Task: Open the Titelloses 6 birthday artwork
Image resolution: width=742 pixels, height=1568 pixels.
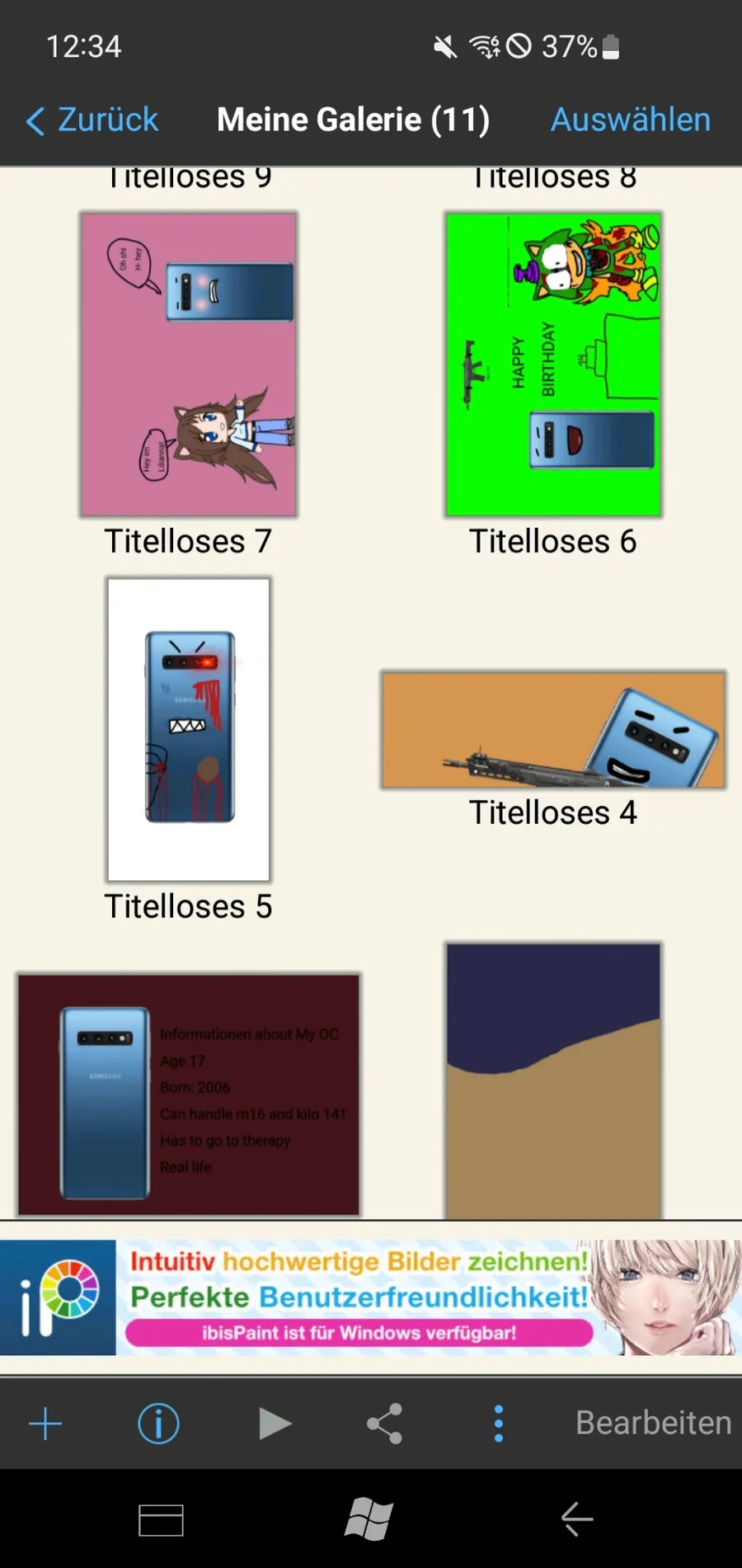Action: point(553,365)
